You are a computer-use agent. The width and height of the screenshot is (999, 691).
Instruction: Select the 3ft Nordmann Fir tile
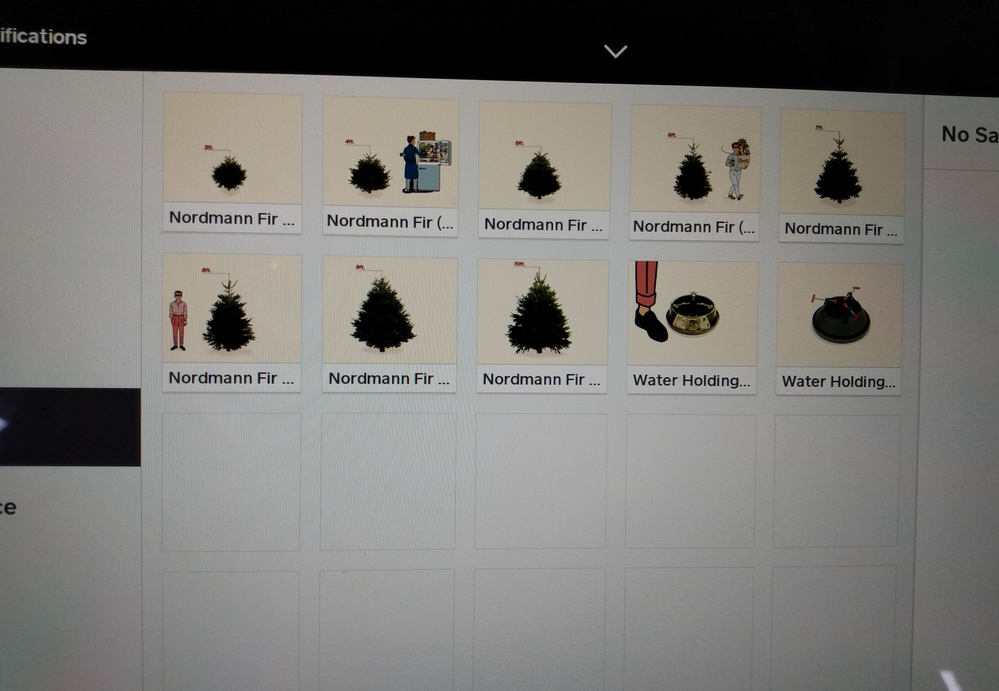pos(231,160)
